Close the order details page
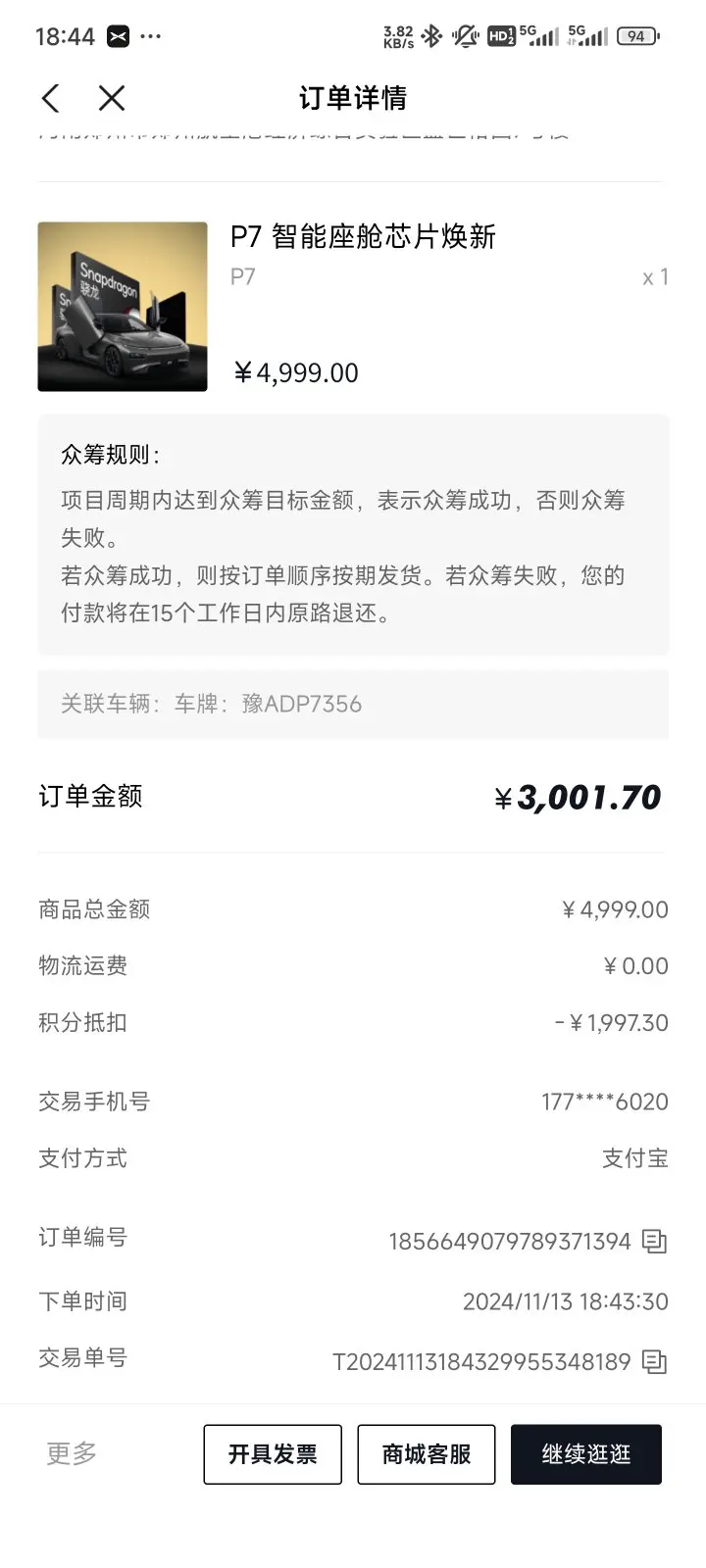706x1568 pixels. 112,98
